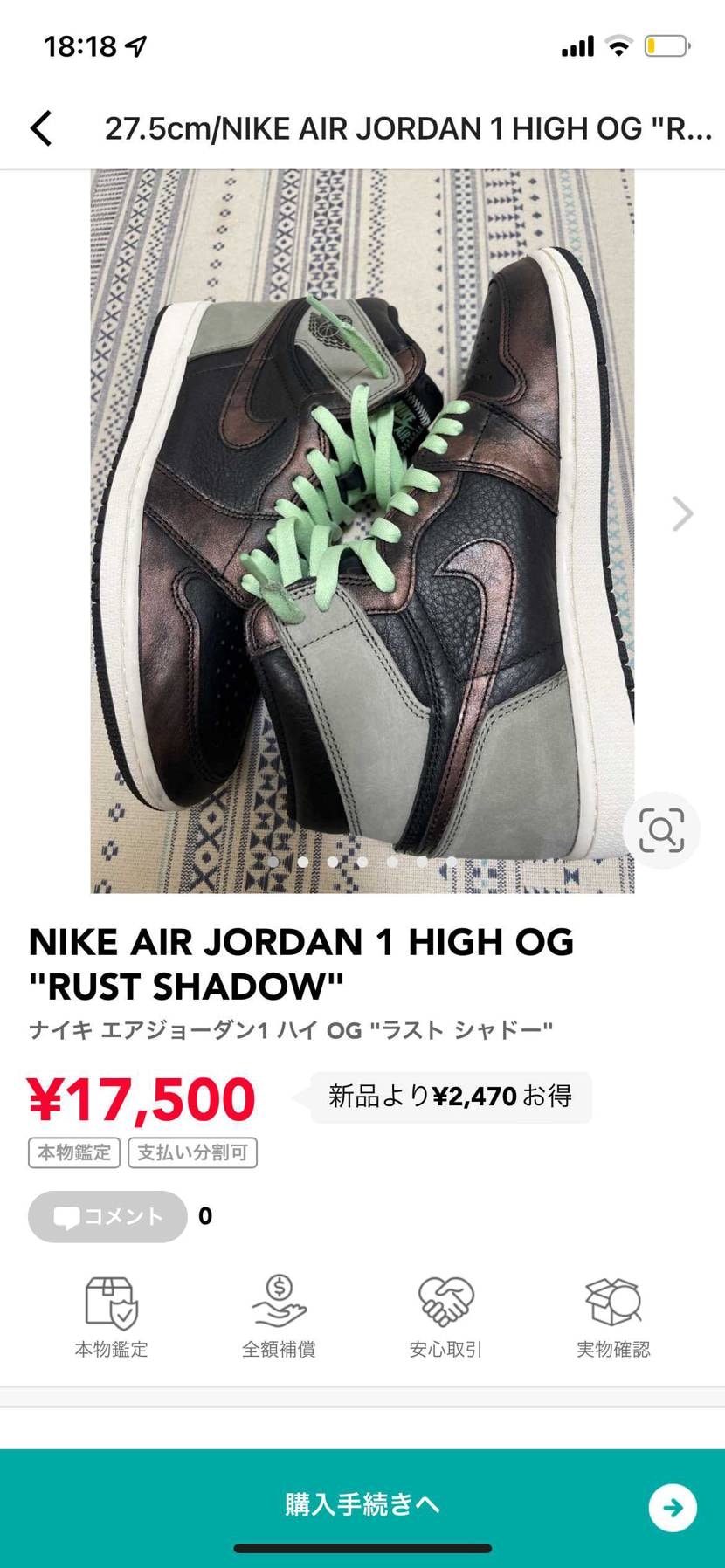Tap the battery indicator in status bar
725x1568 pixels.
click(667, 45)
